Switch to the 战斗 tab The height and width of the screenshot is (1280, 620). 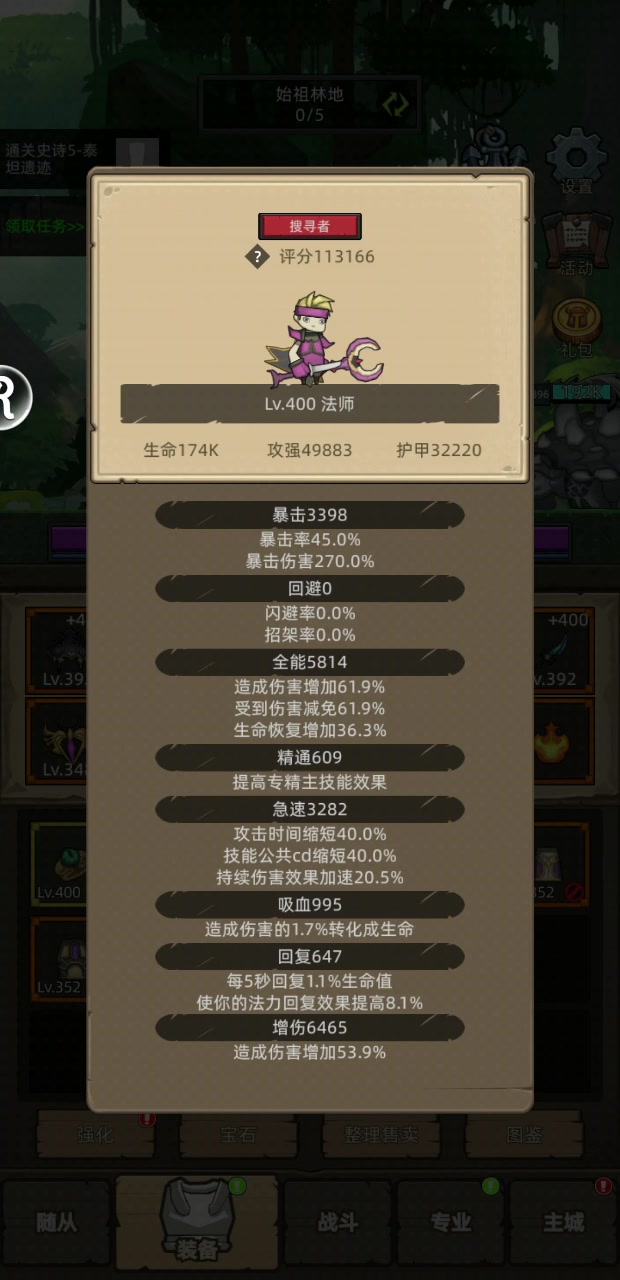pos(337,1222)
